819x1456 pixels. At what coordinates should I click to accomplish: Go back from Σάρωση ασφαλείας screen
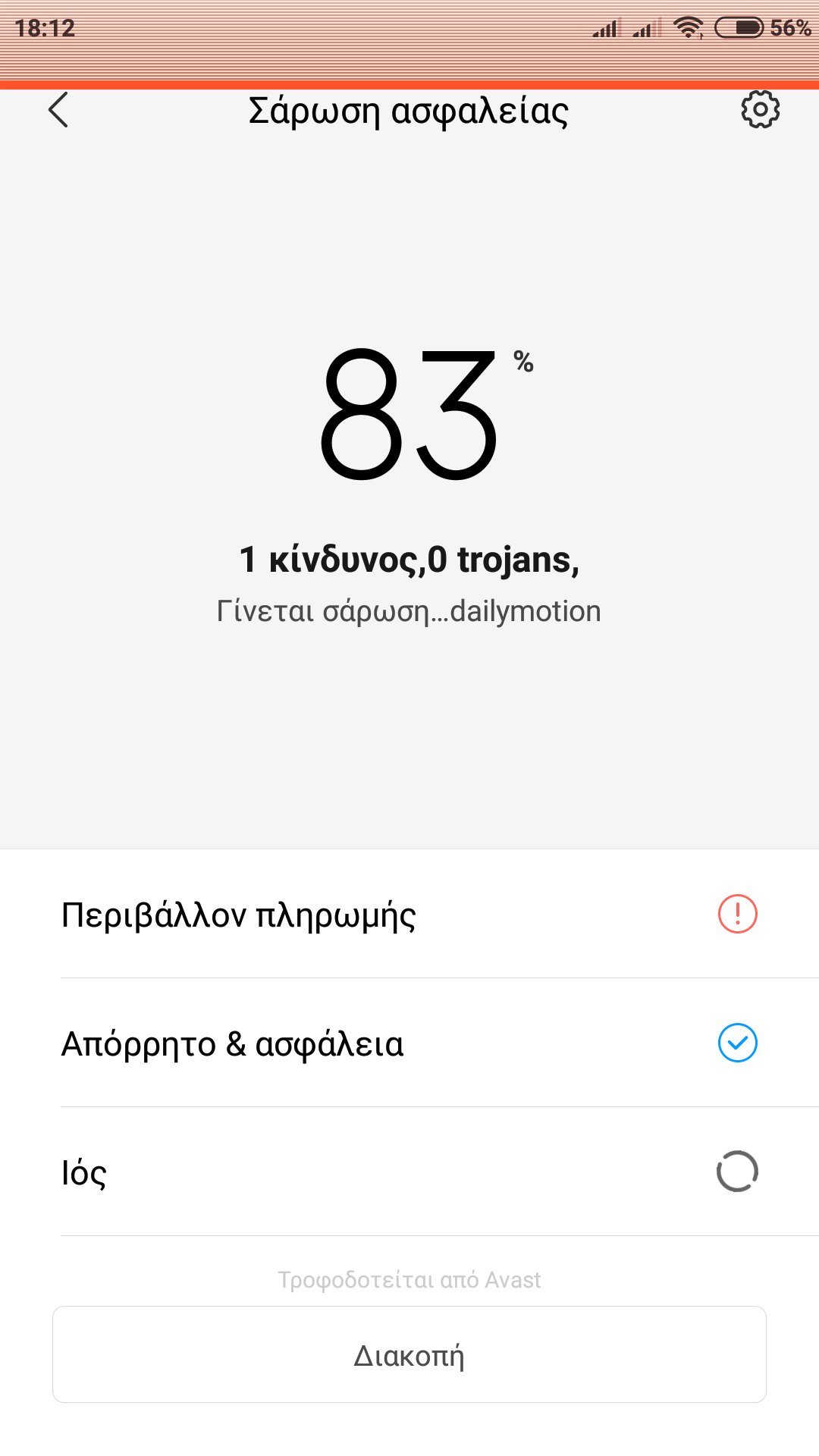(x=58, y=111)
